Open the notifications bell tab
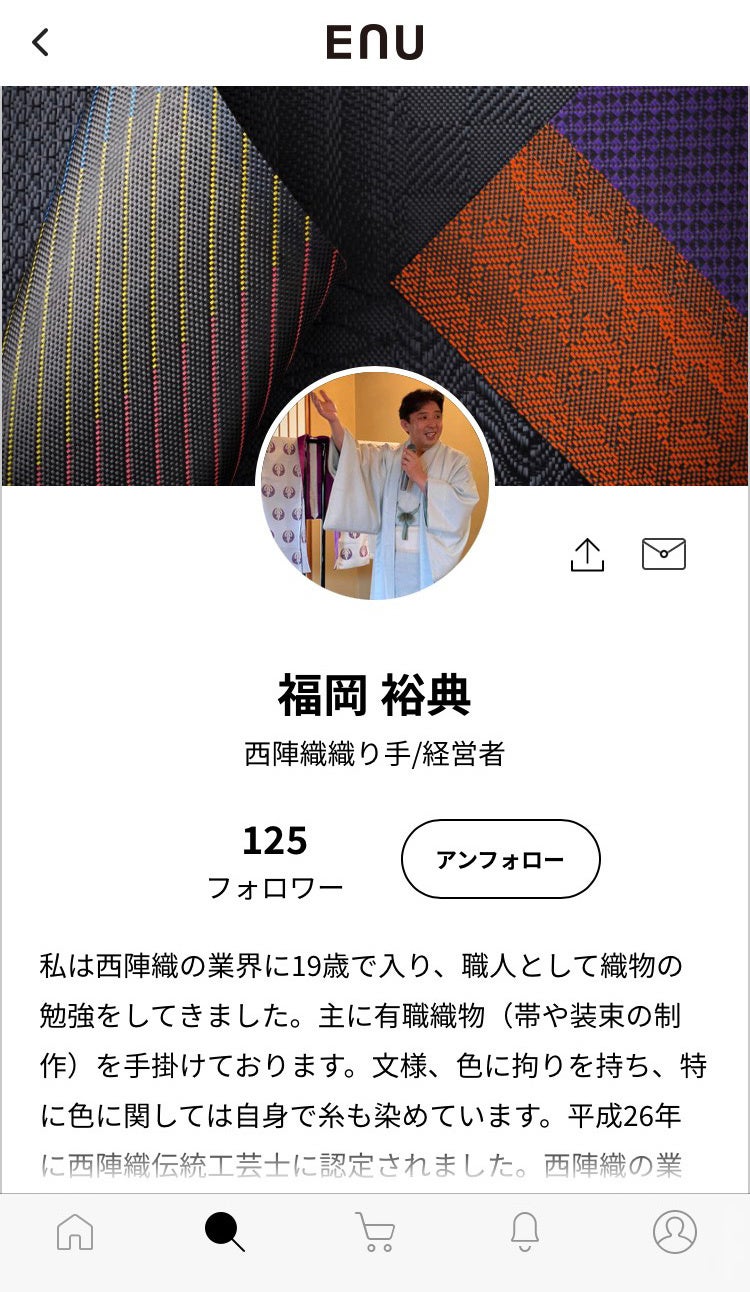750x1292 pixels. 525,1232
